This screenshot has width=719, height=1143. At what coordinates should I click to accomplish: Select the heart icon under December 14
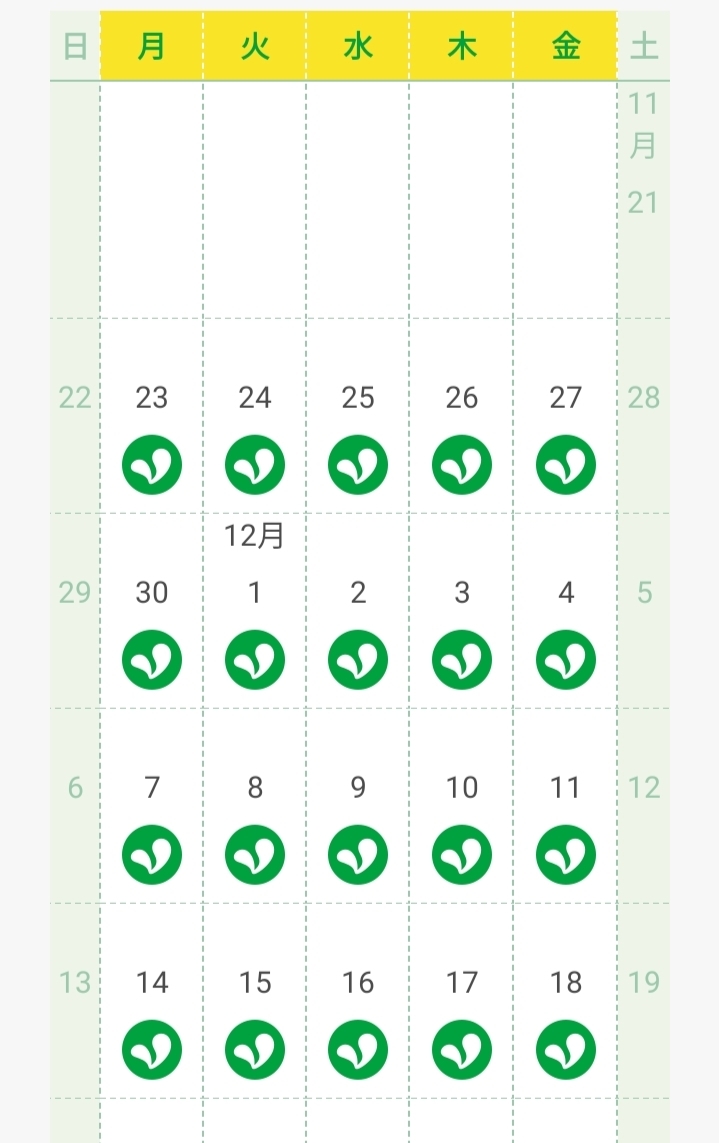tap(152, 1050)
